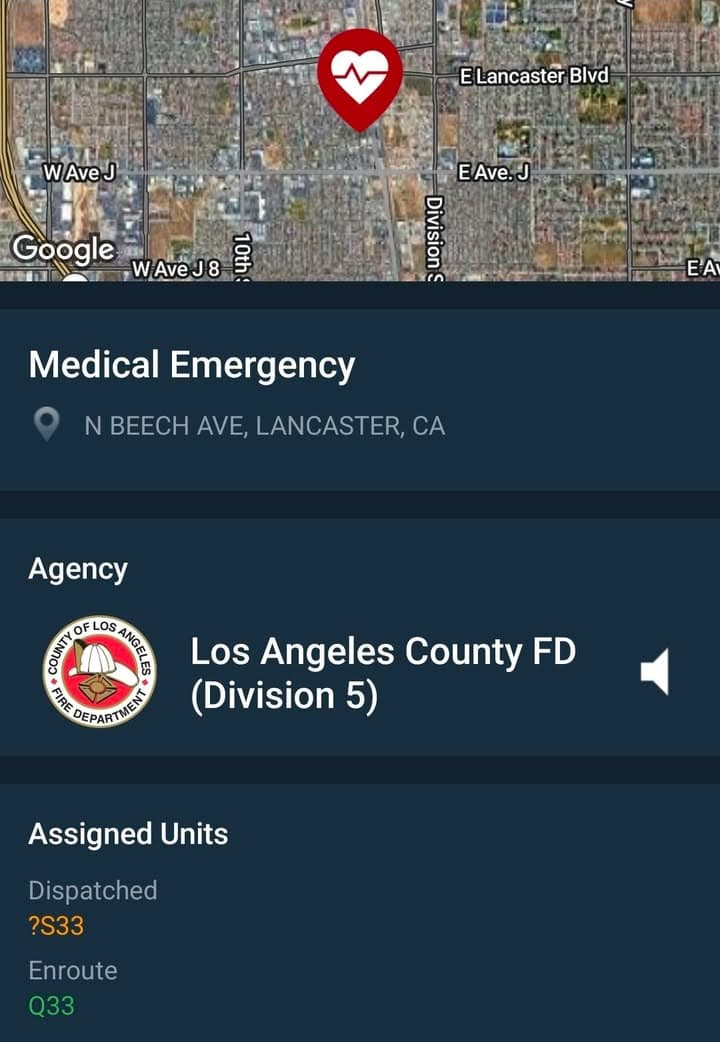
Task: Open Los Angeles County FD (Division 5) details
Action: 383,672
